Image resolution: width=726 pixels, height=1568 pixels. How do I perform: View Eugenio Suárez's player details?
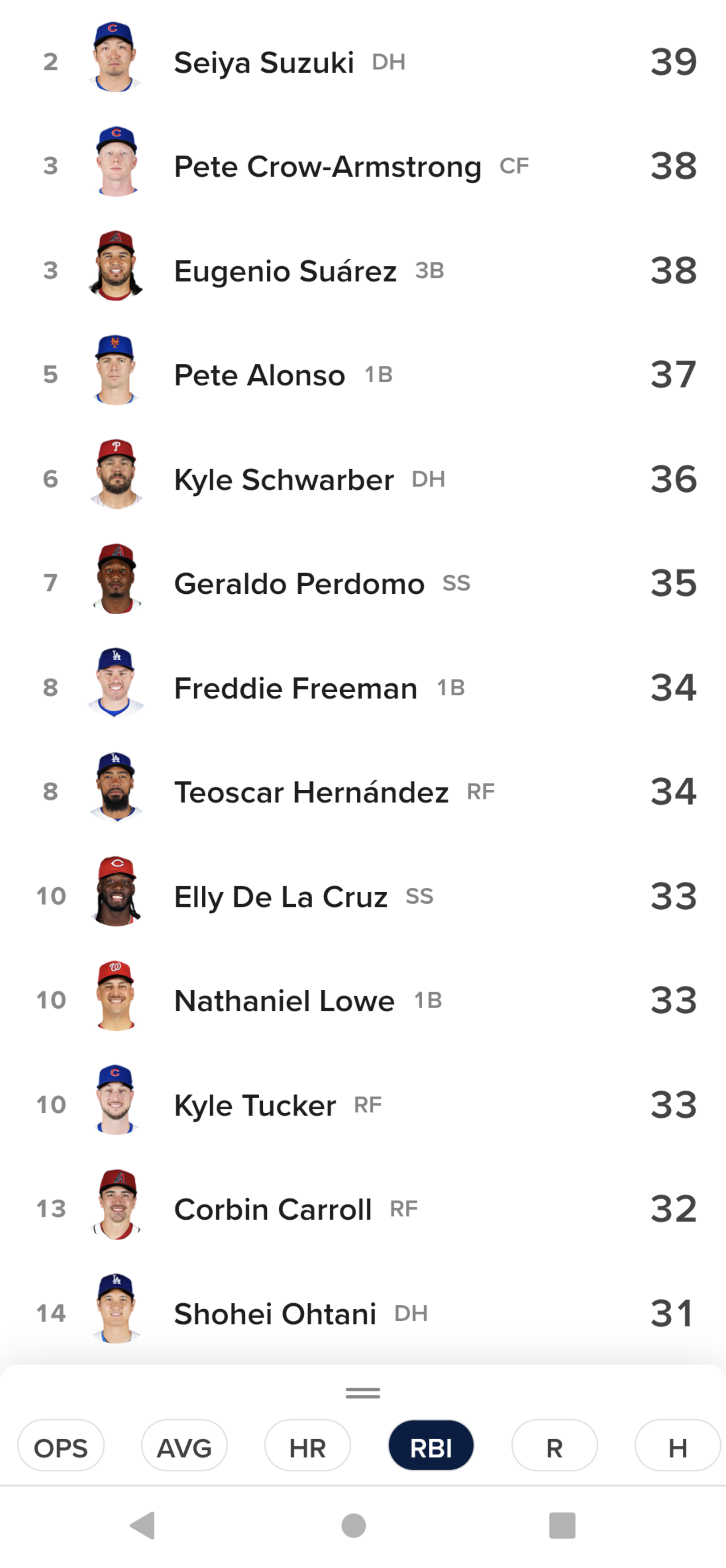[363, 270]
